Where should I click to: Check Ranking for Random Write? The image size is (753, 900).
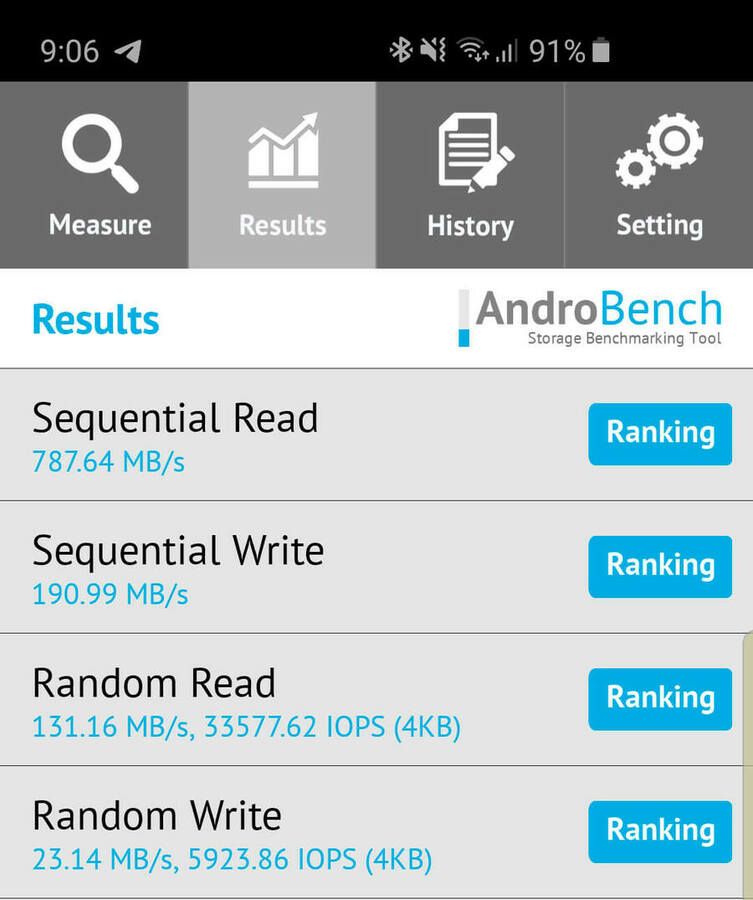click(x=660, y=832)
